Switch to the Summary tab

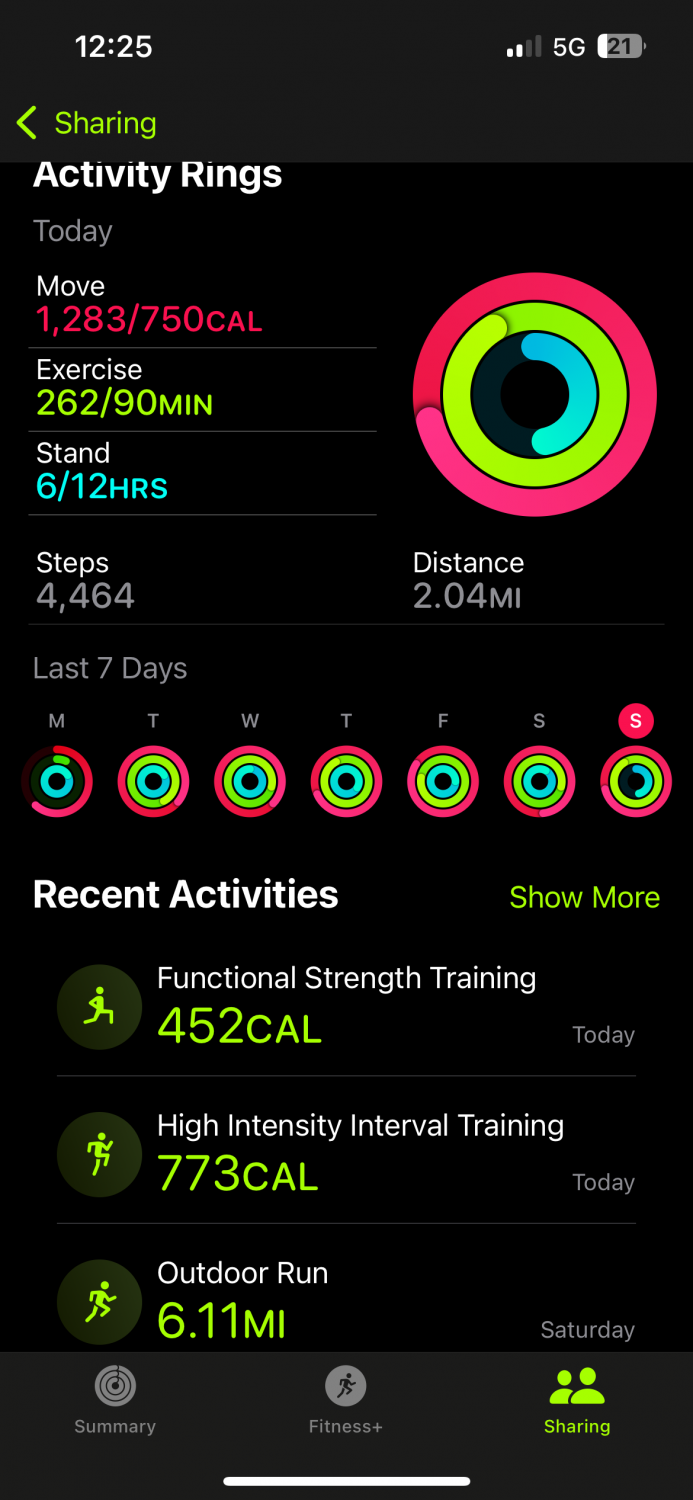tap(115, 1400)
